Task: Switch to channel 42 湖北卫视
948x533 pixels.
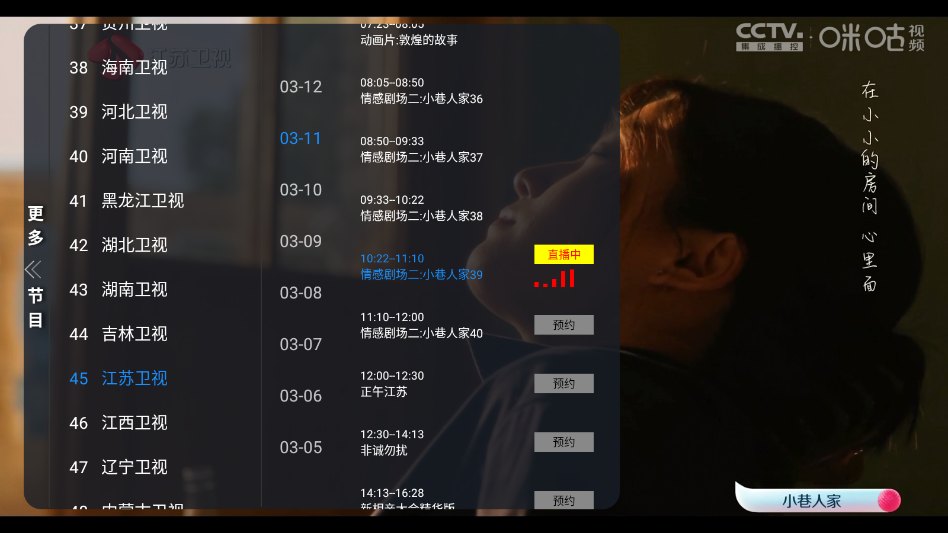Action: click(x=134, y=245)
